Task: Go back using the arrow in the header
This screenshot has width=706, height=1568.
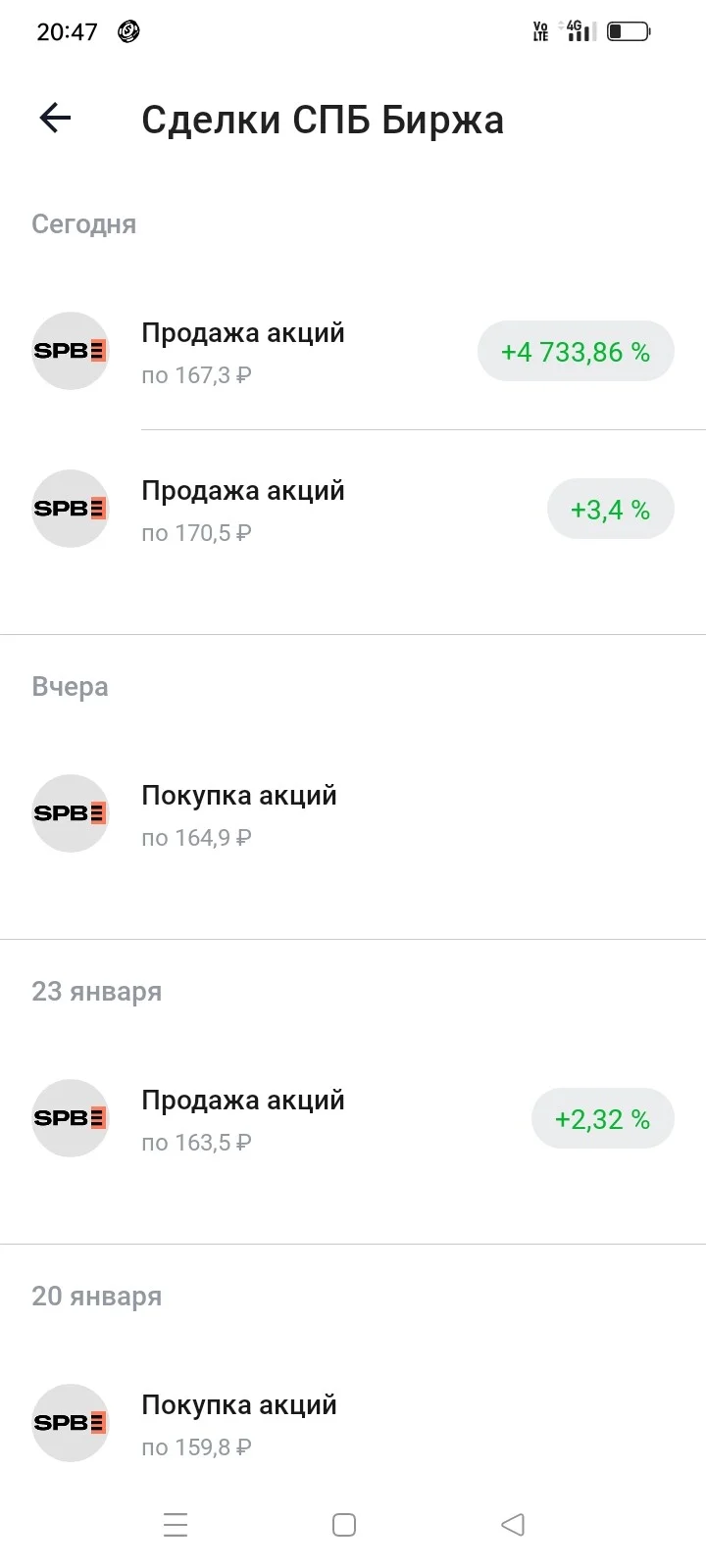Action: [x=55, y=119]
